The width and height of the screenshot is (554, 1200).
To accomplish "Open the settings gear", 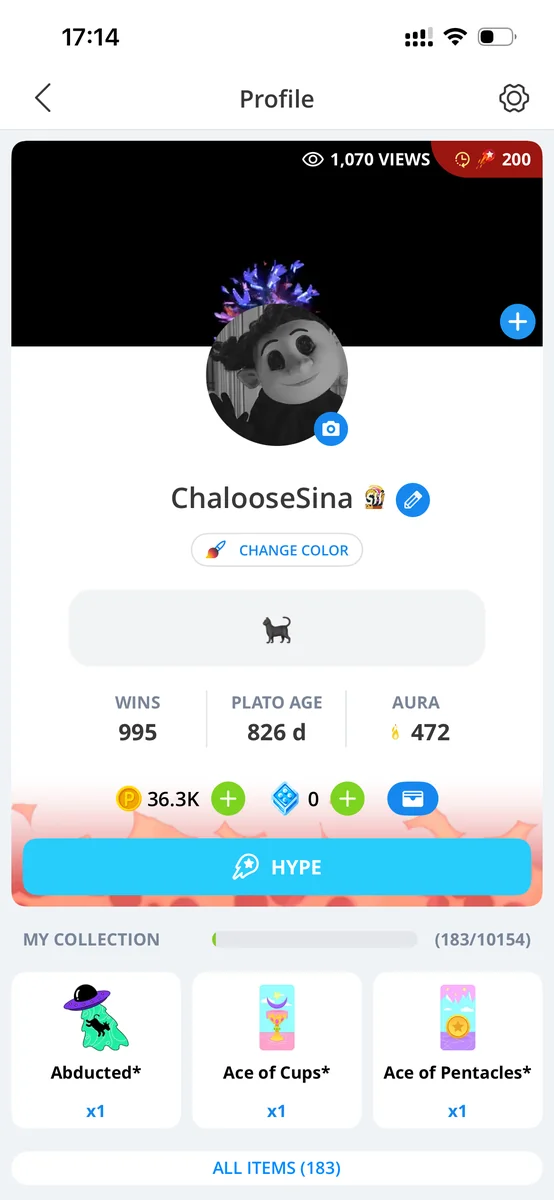I will point(513,98).
